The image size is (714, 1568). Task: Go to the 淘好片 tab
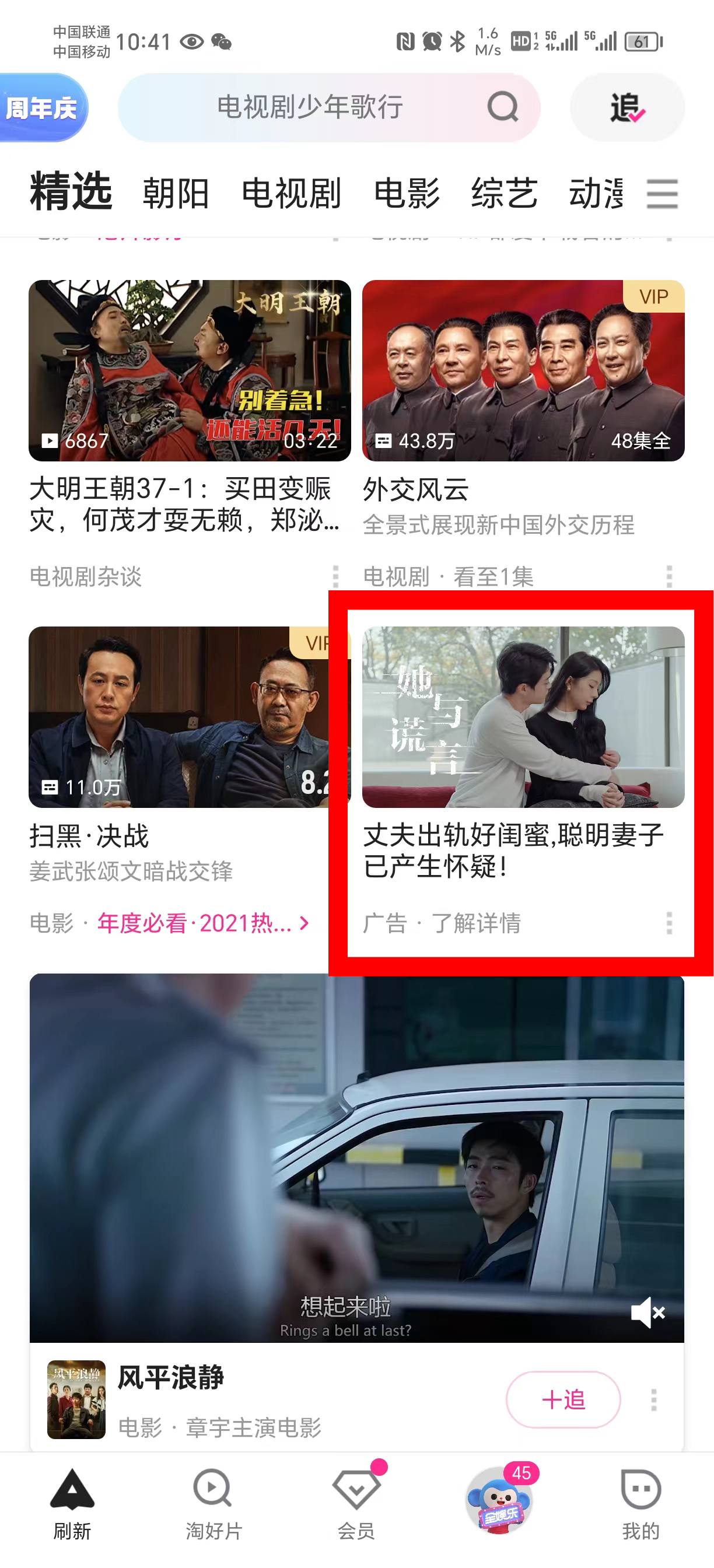(x=213, y=1504)
